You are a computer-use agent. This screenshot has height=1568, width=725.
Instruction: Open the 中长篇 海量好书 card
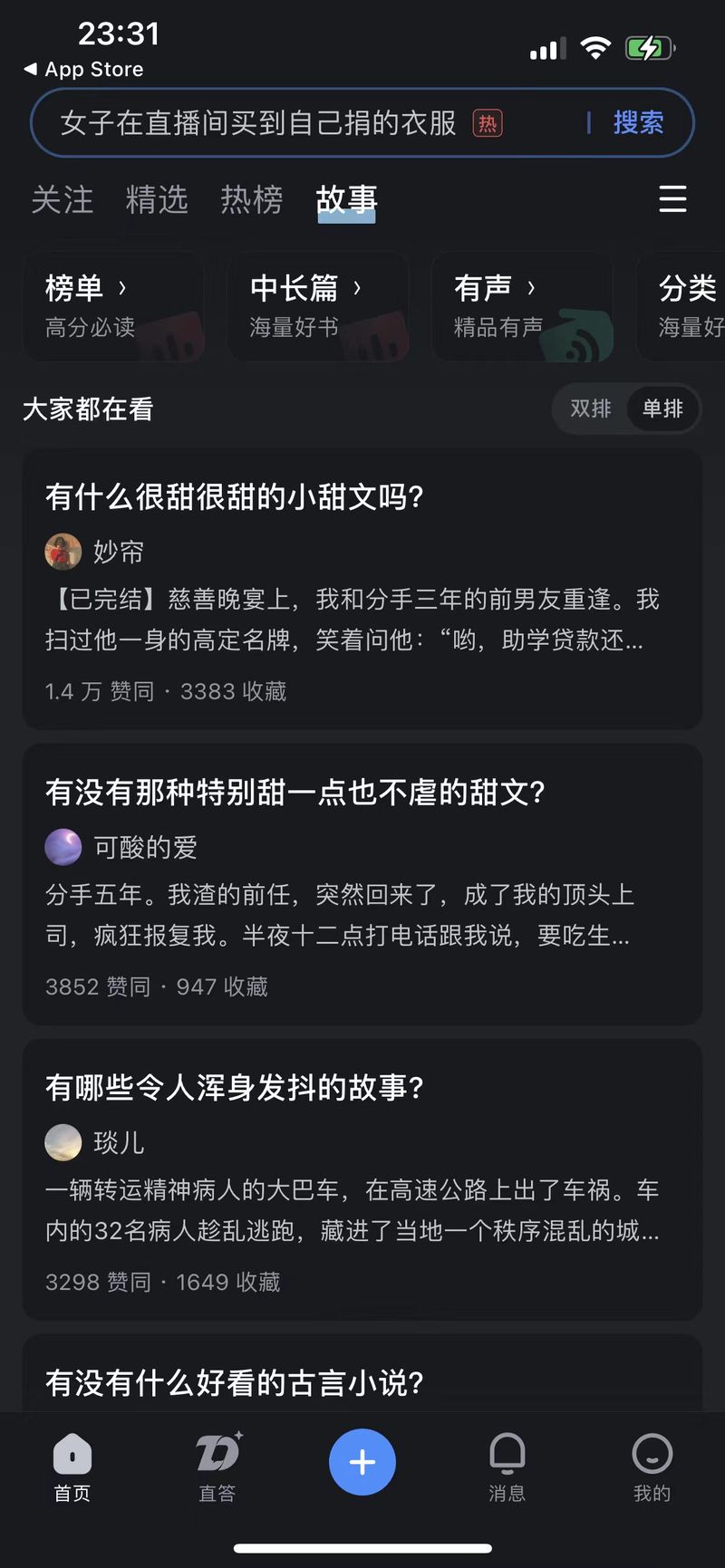point(317,307)
